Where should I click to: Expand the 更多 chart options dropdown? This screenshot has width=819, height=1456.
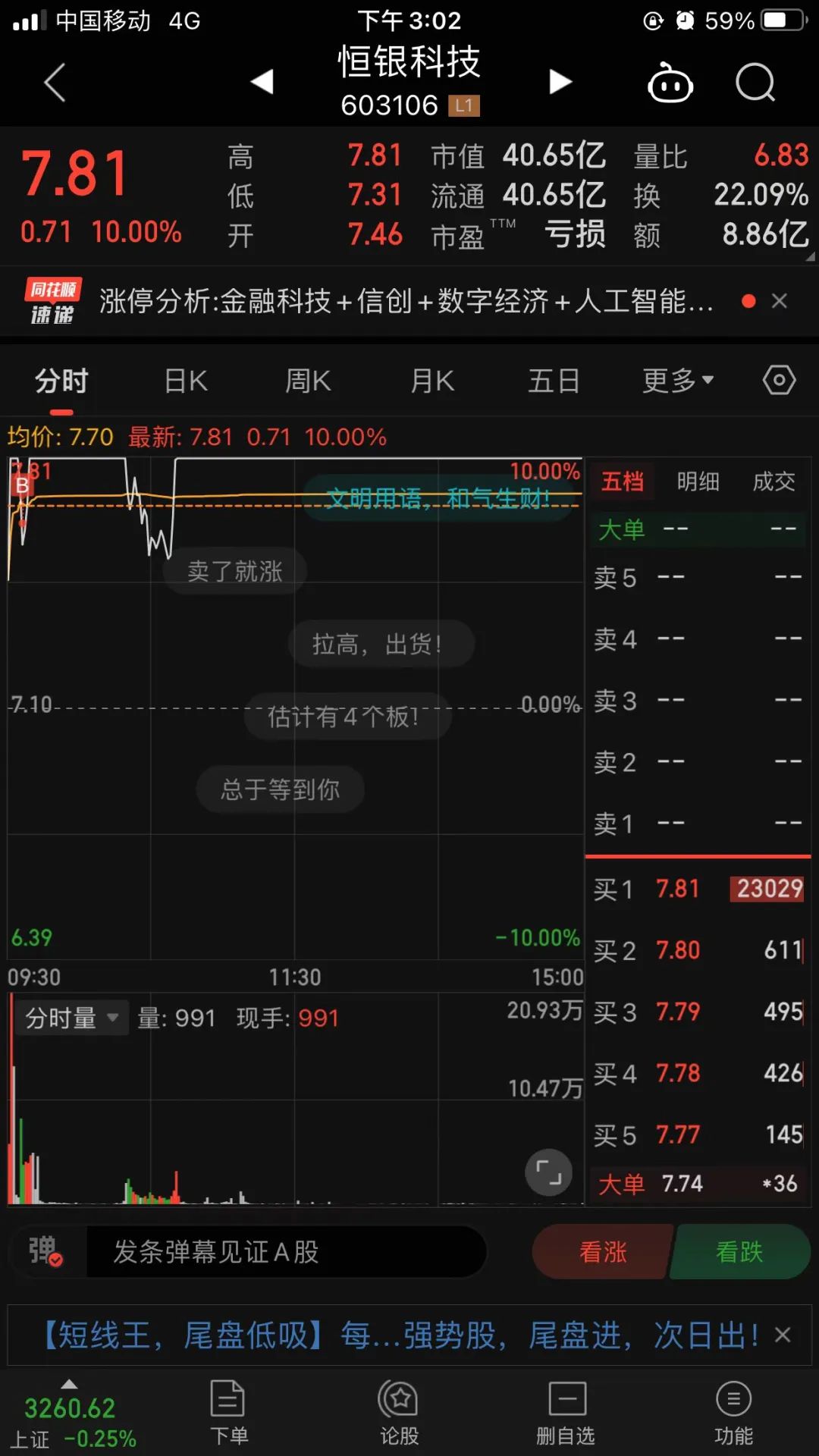(x=678, y=381)
